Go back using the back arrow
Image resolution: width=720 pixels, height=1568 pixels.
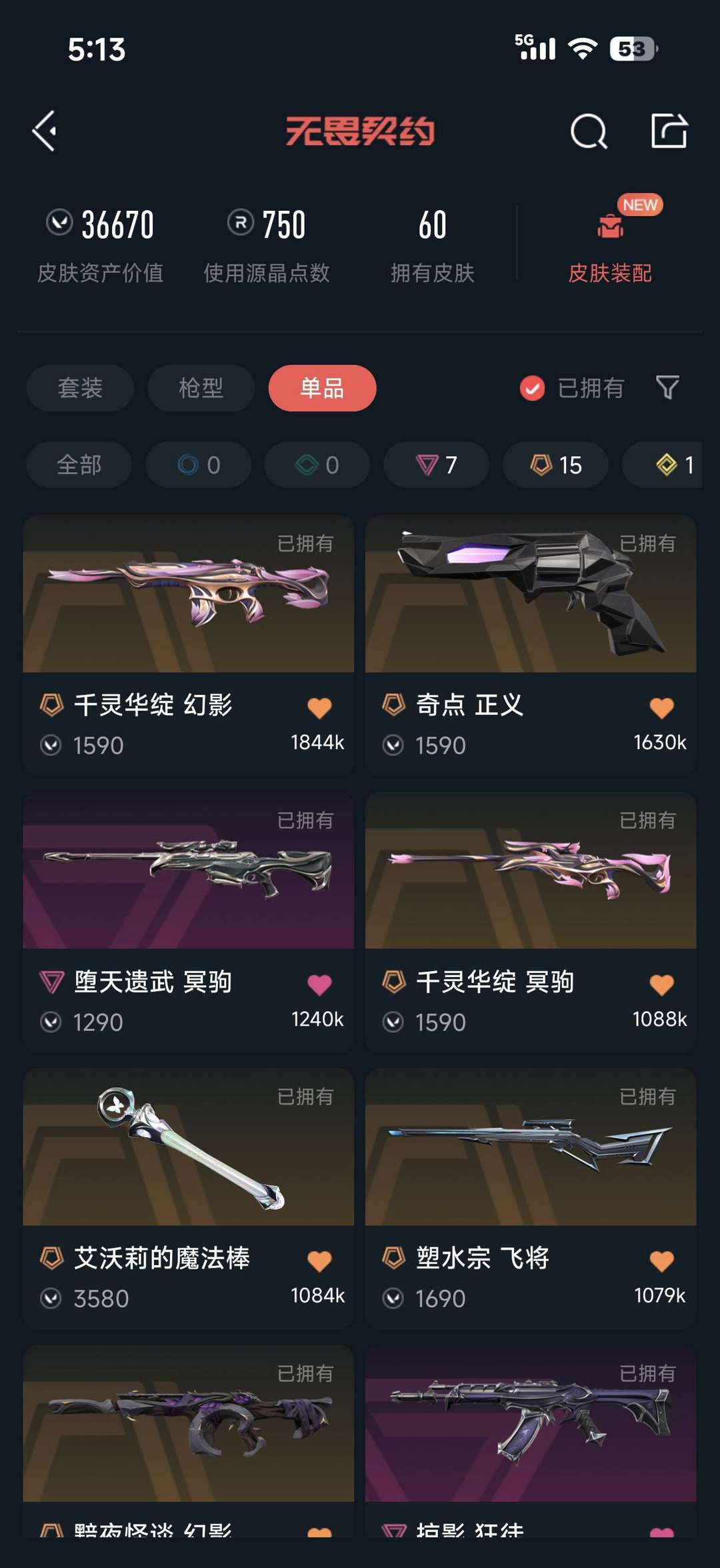pyautogui.click(x=44, y=132)
